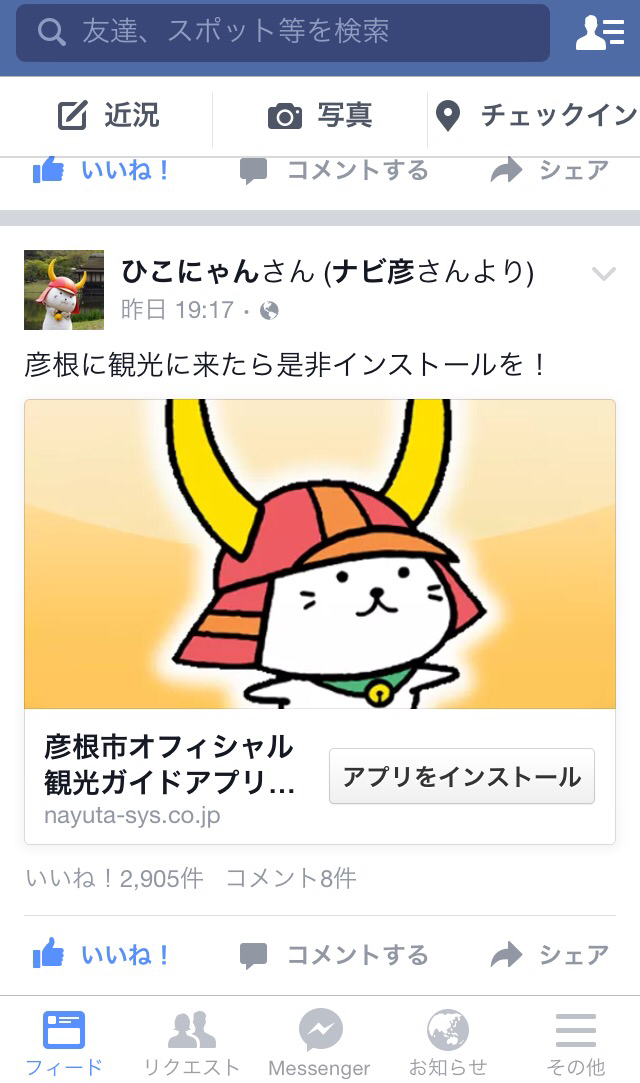
Task: Switch to the お知らせ notifications tab
Action: [x=448, y=1044]
